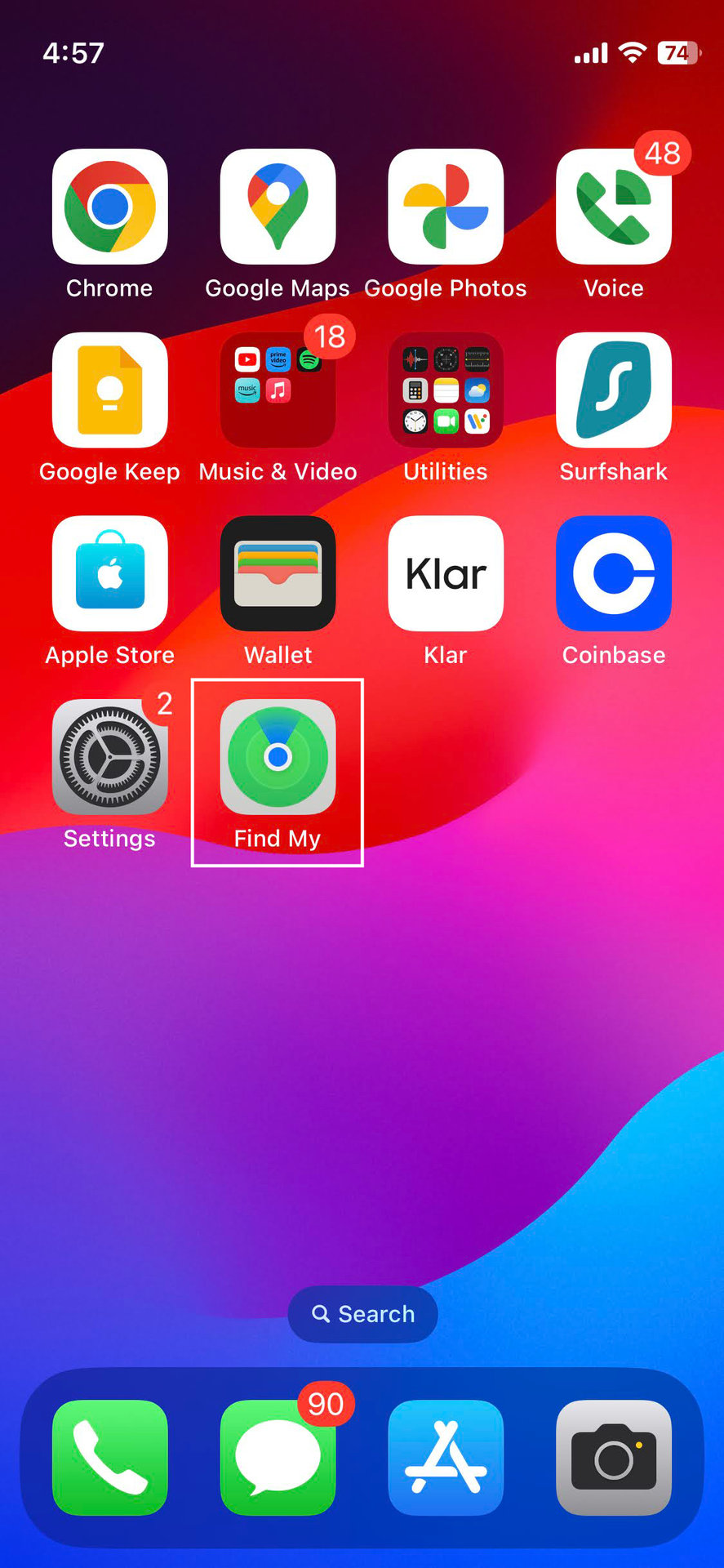Open Messages in the dock
724x1568 pixels.
(278, 1458)
